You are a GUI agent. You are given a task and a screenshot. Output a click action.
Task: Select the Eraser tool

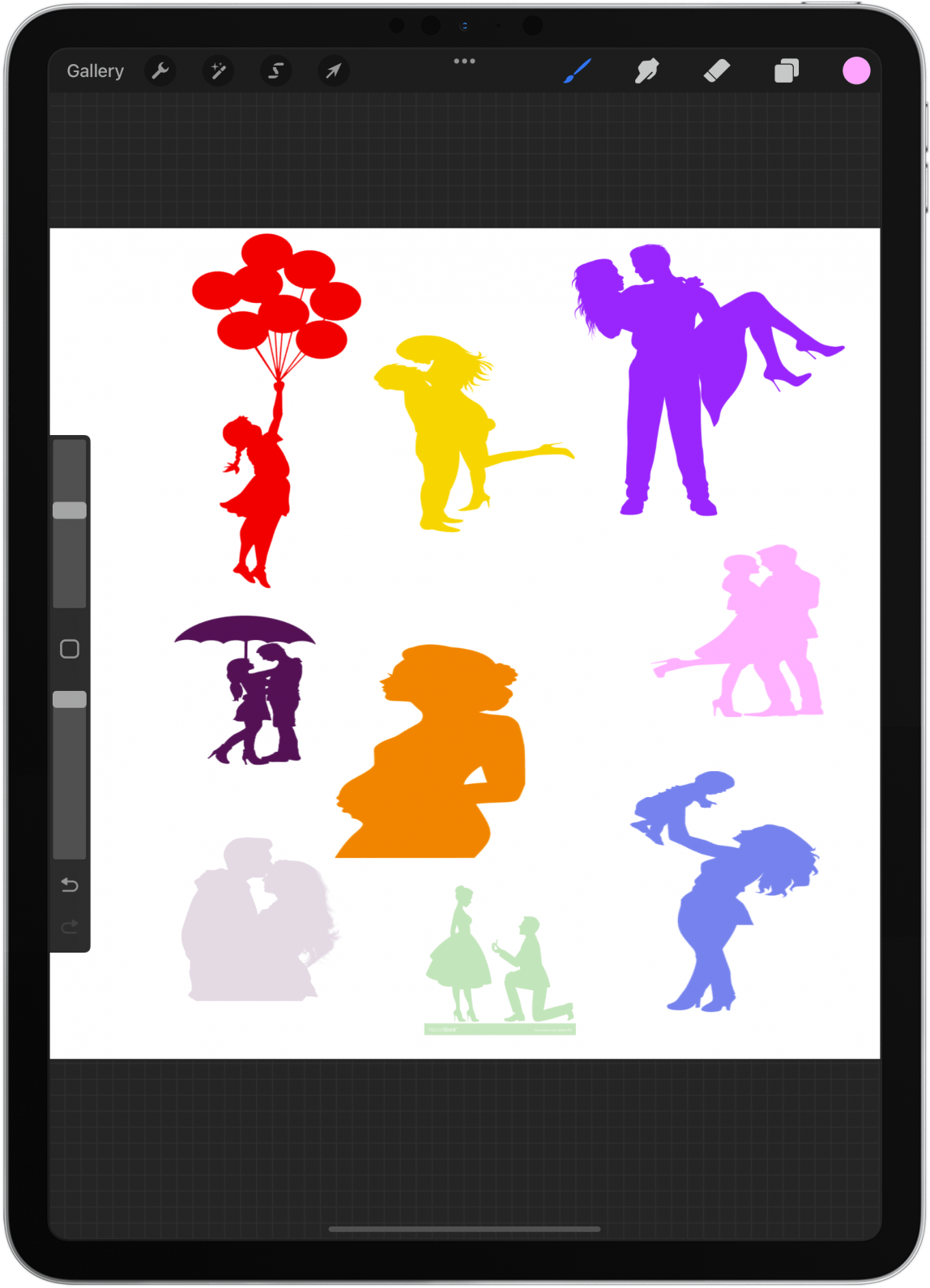click(716, 71)
